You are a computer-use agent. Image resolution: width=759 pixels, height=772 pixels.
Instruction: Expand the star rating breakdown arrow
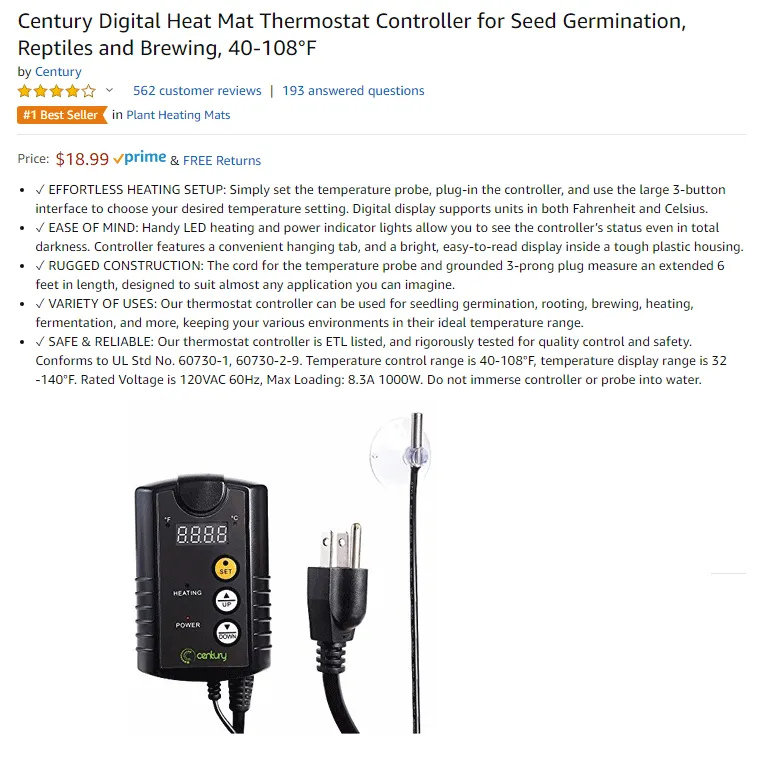click(110, 91)
